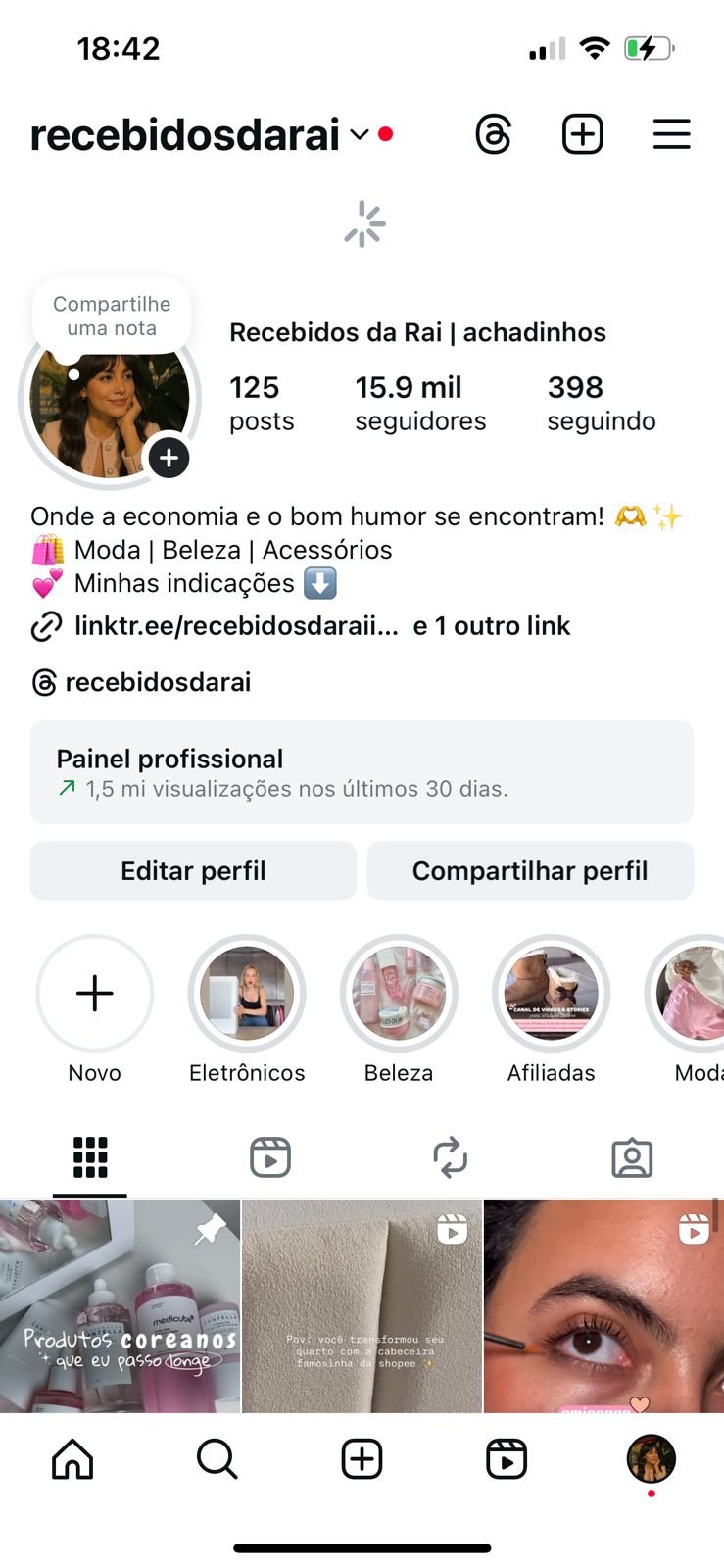Image resolution: width=724 pixels, height=1568 pixels.
Task: Create a new post with the plus icon
Action: (582, 134)
